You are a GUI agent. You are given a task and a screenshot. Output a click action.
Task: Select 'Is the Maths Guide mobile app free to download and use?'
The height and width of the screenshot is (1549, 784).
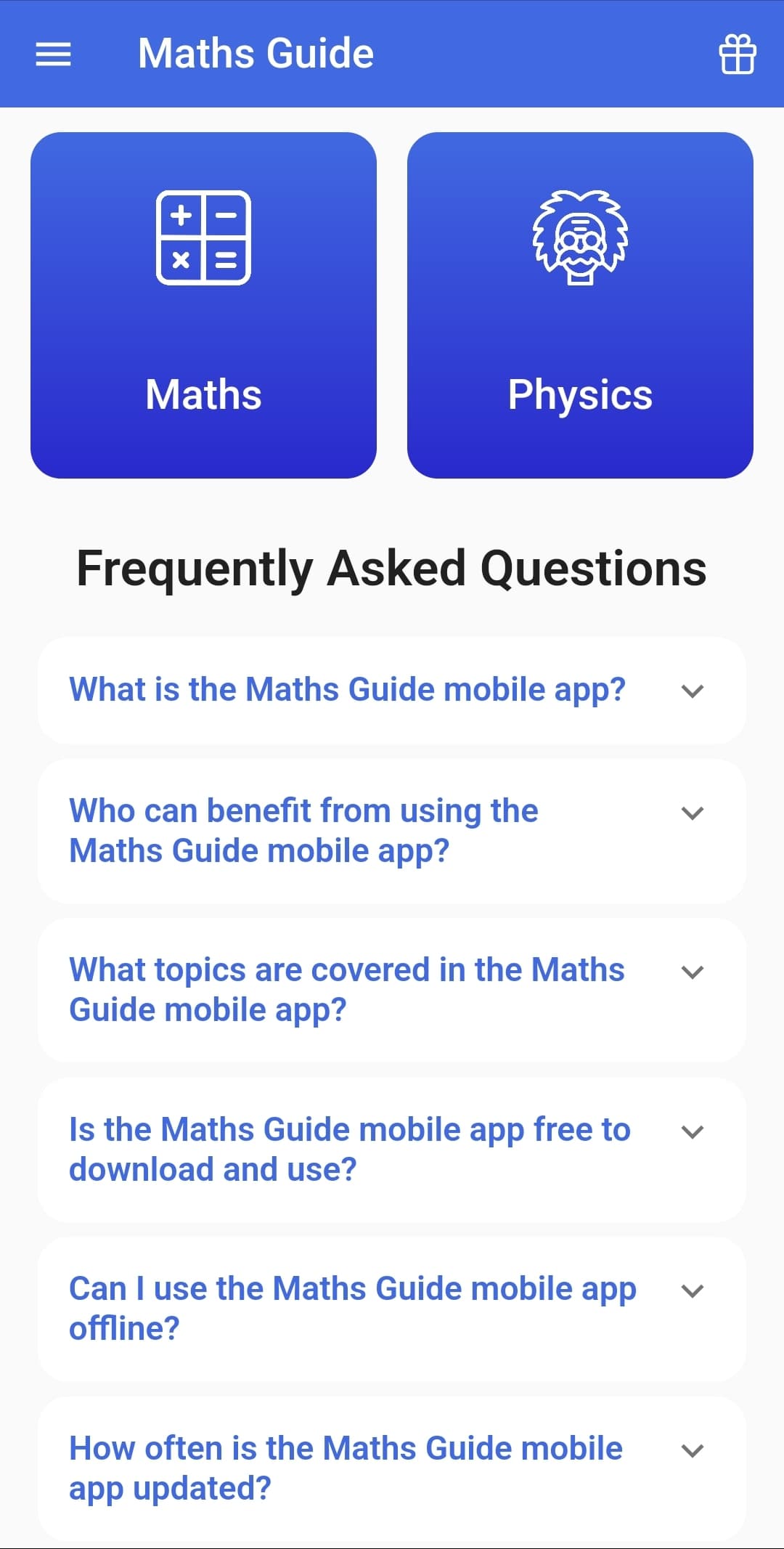(349, 1148)
